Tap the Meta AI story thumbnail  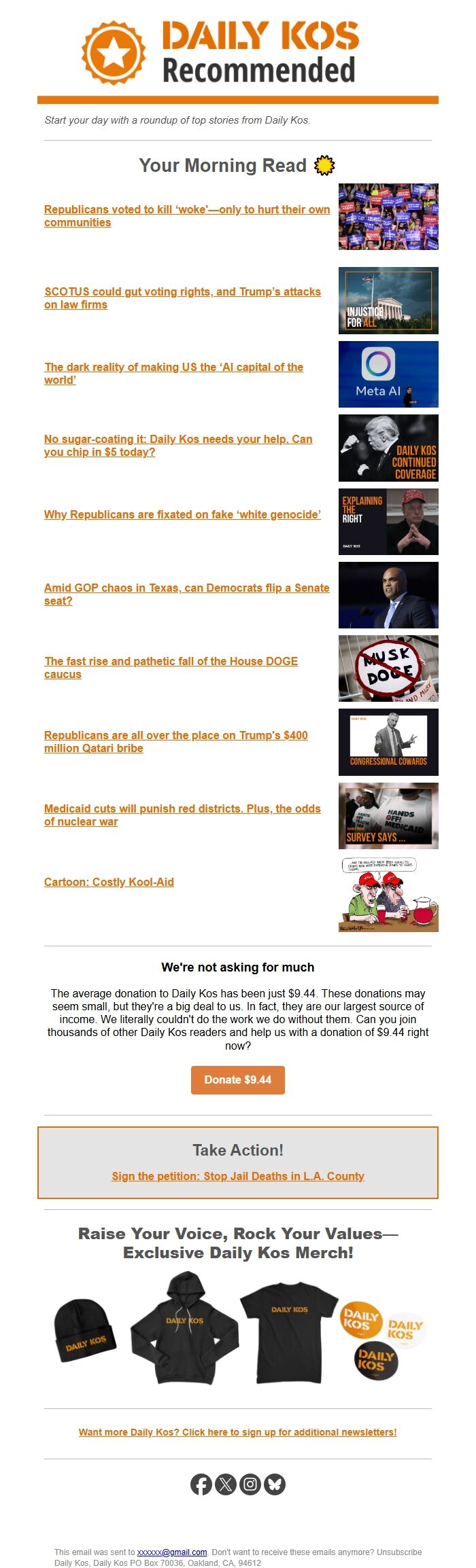(388, 374)
